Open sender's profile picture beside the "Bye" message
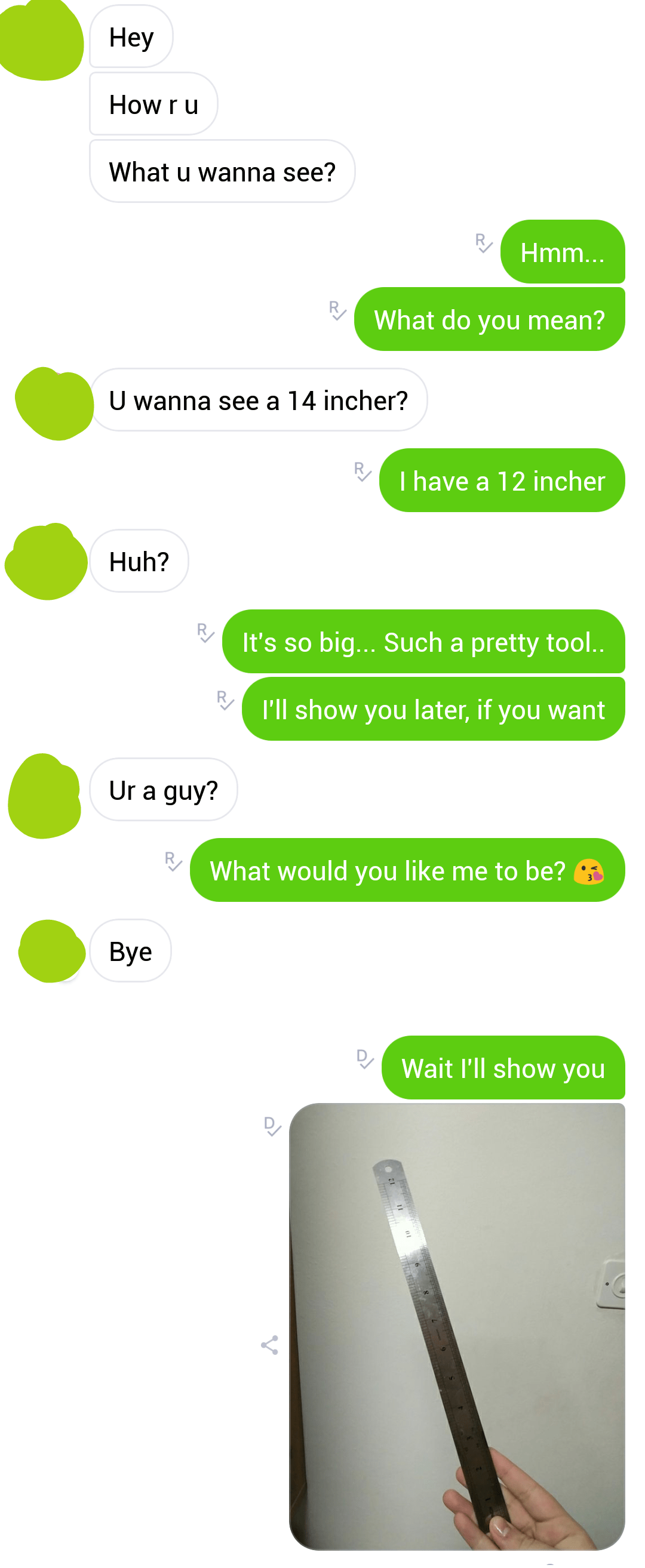645x1568 pixels. click(x=52, y=951)
